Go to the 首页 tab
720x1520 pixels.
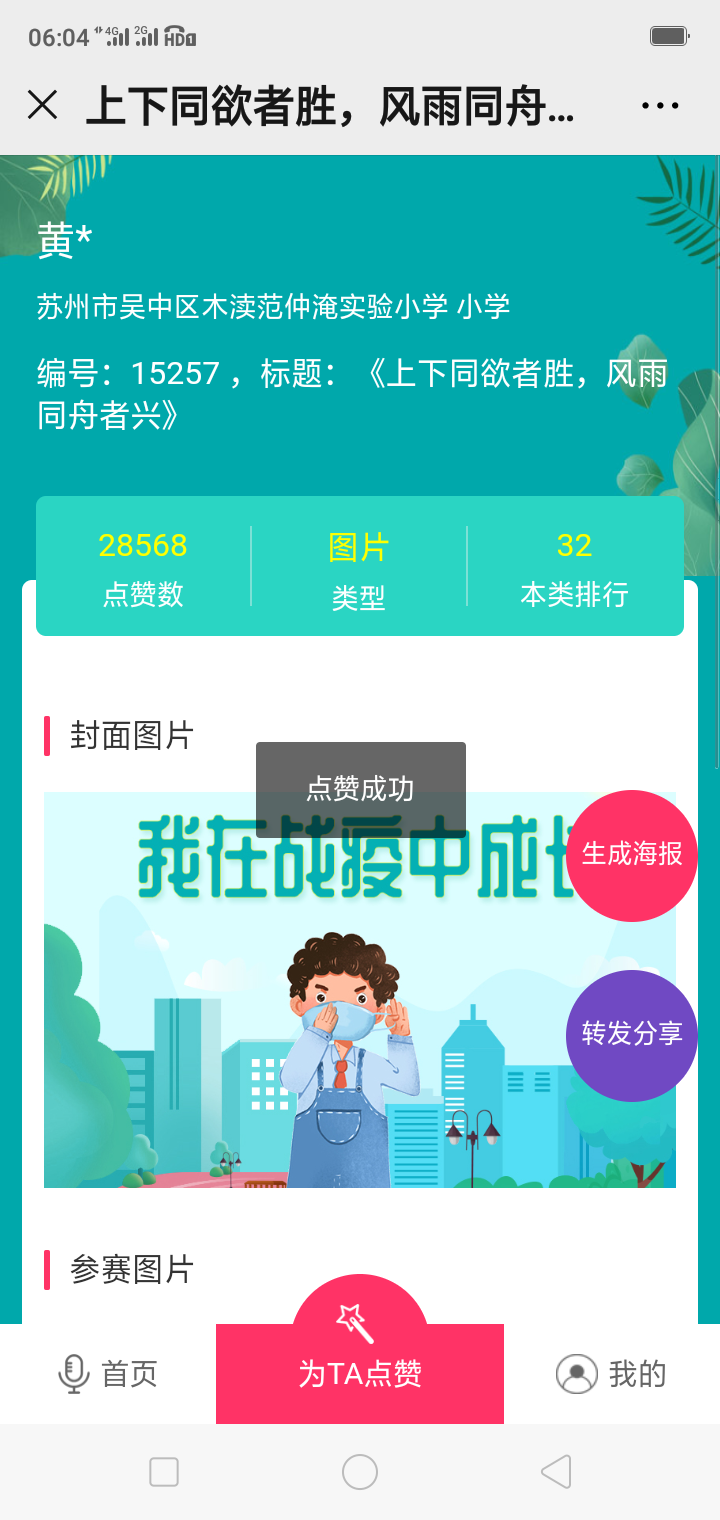pyautogui.click(x=108, y=1374)
